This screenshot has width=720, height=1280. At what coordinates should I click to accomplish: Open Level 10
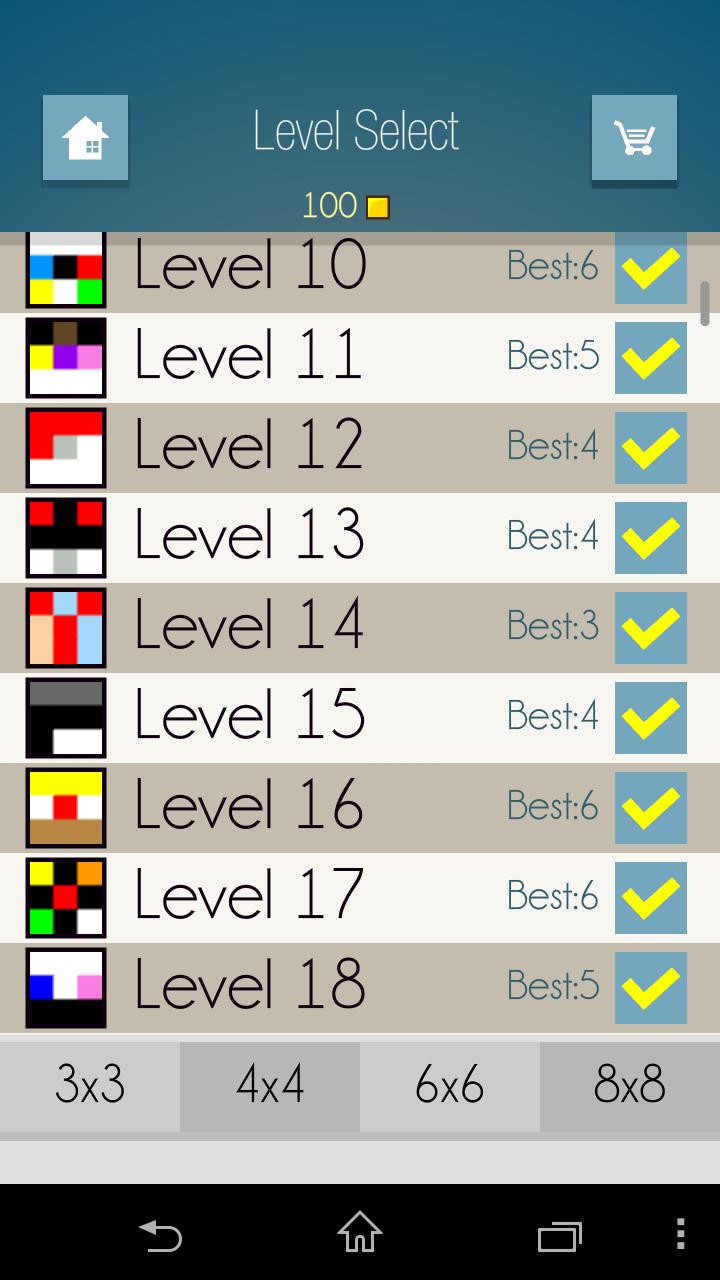pos(250,268)
